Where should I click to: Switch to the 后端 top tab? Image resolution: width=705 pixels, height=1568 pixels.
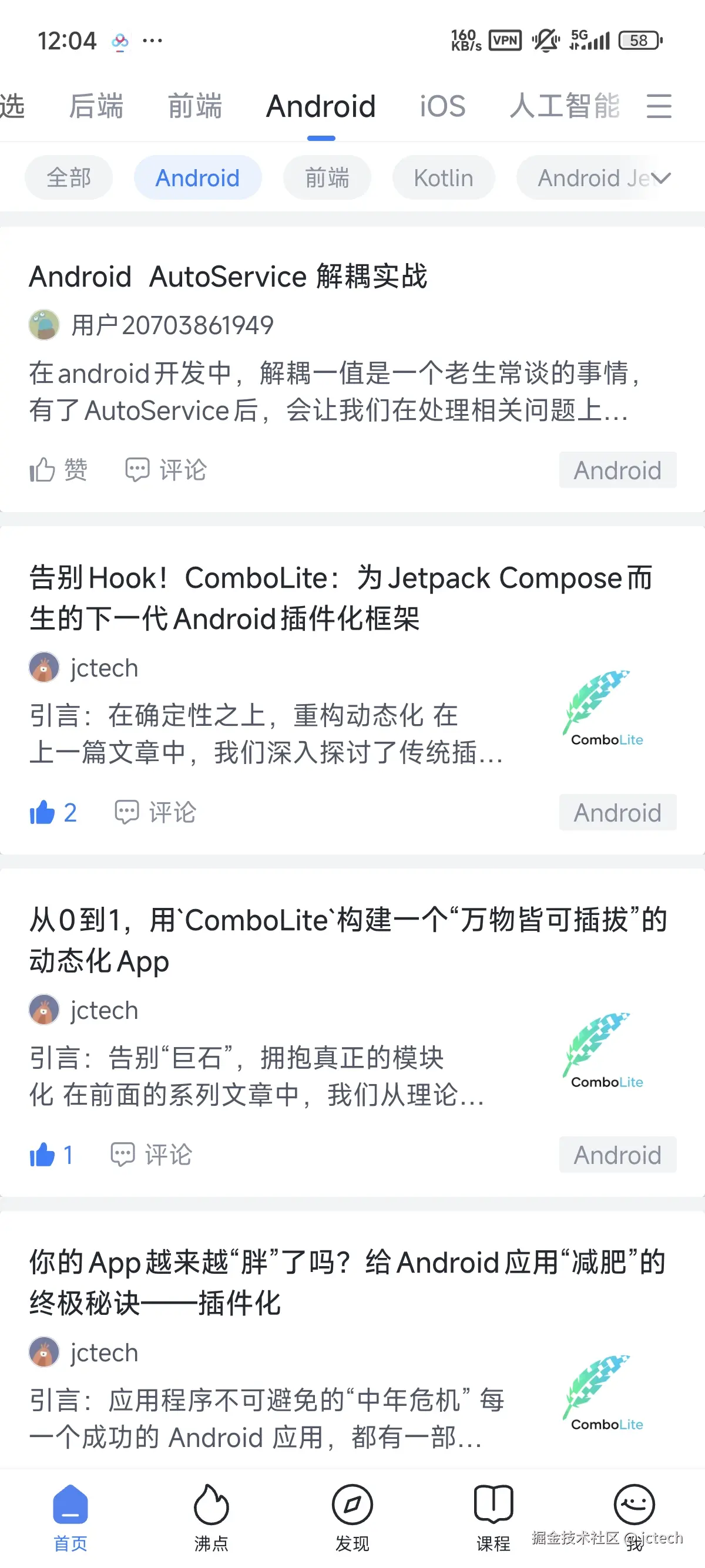[96, 106]
